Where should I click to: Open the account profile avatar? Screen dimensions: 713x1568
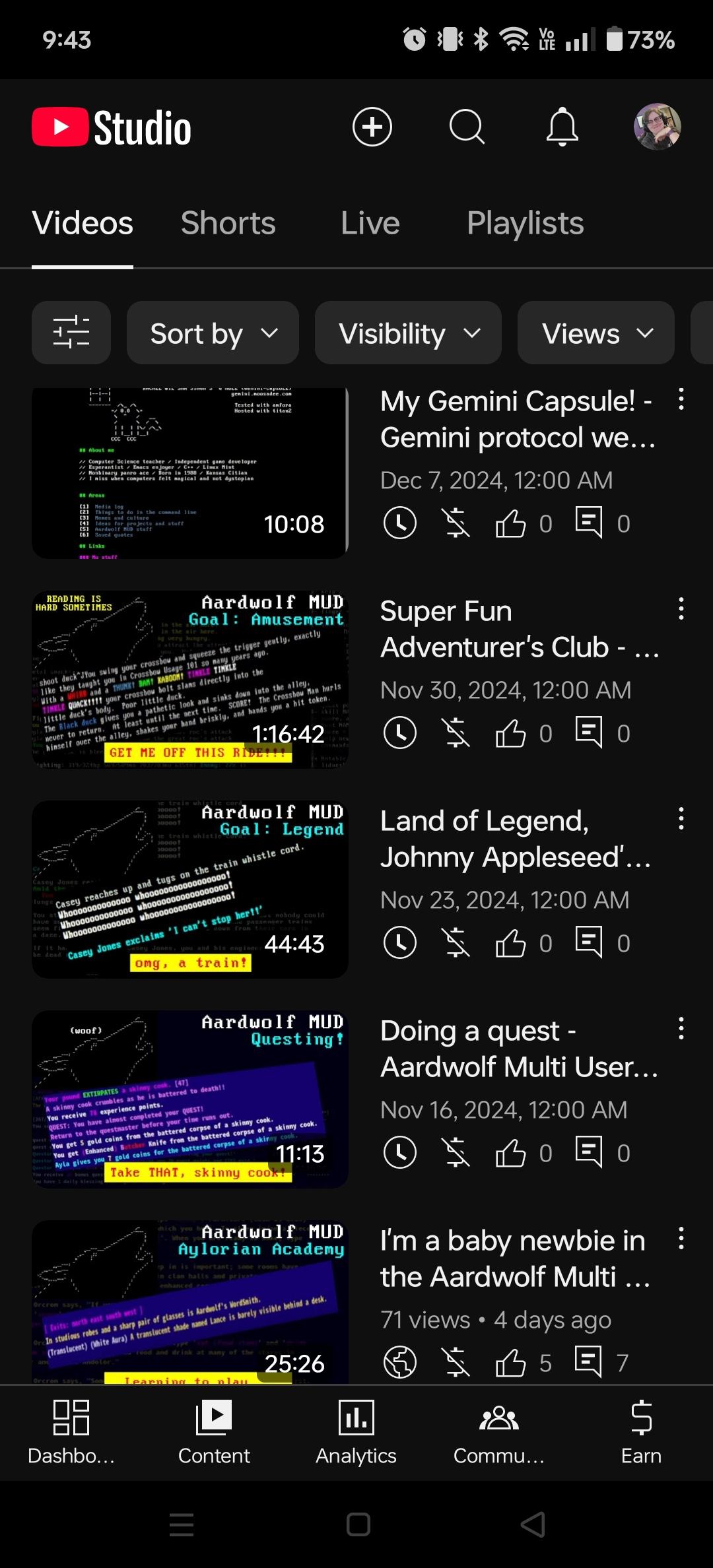[658, 127]
